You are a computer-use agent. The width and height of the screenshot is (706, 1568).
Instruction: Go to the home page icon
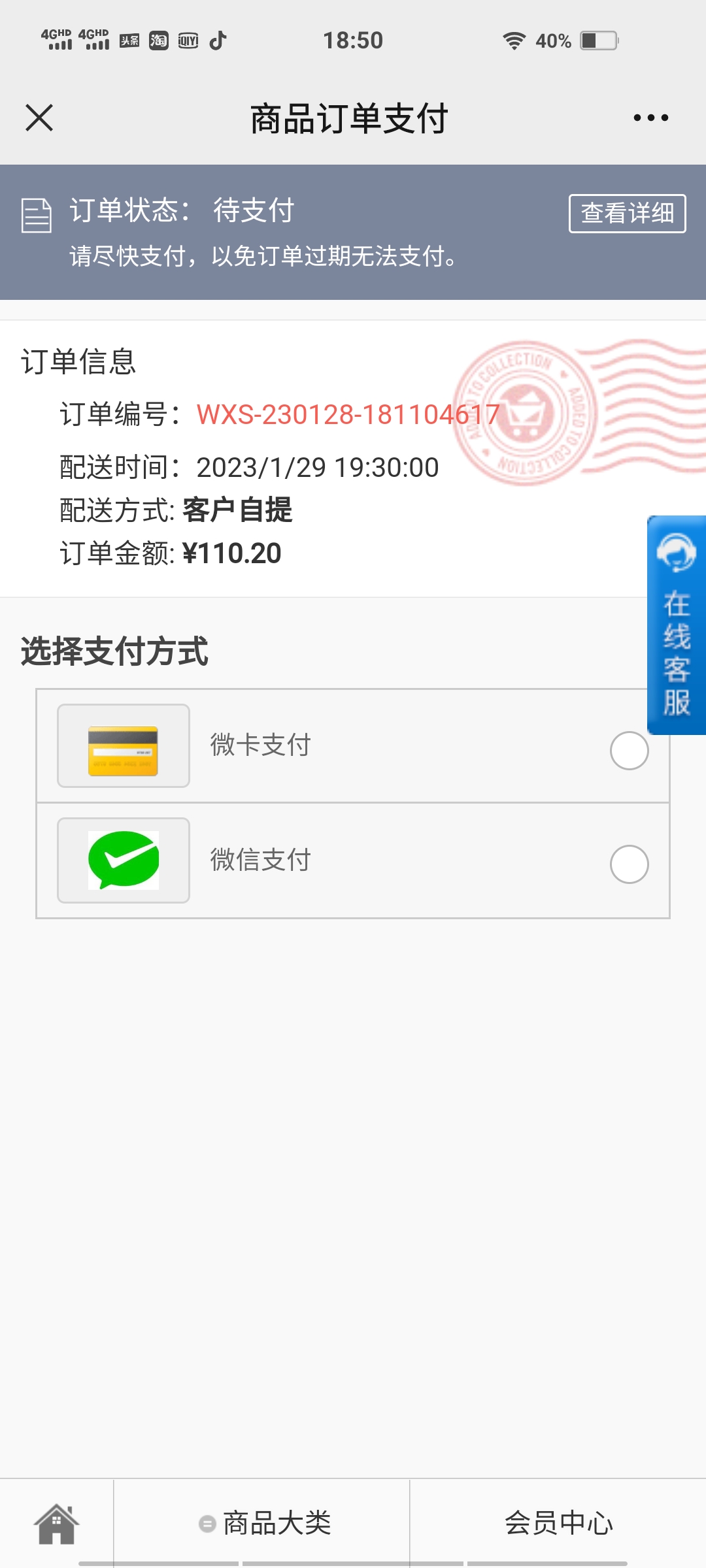click(57, 1524)
